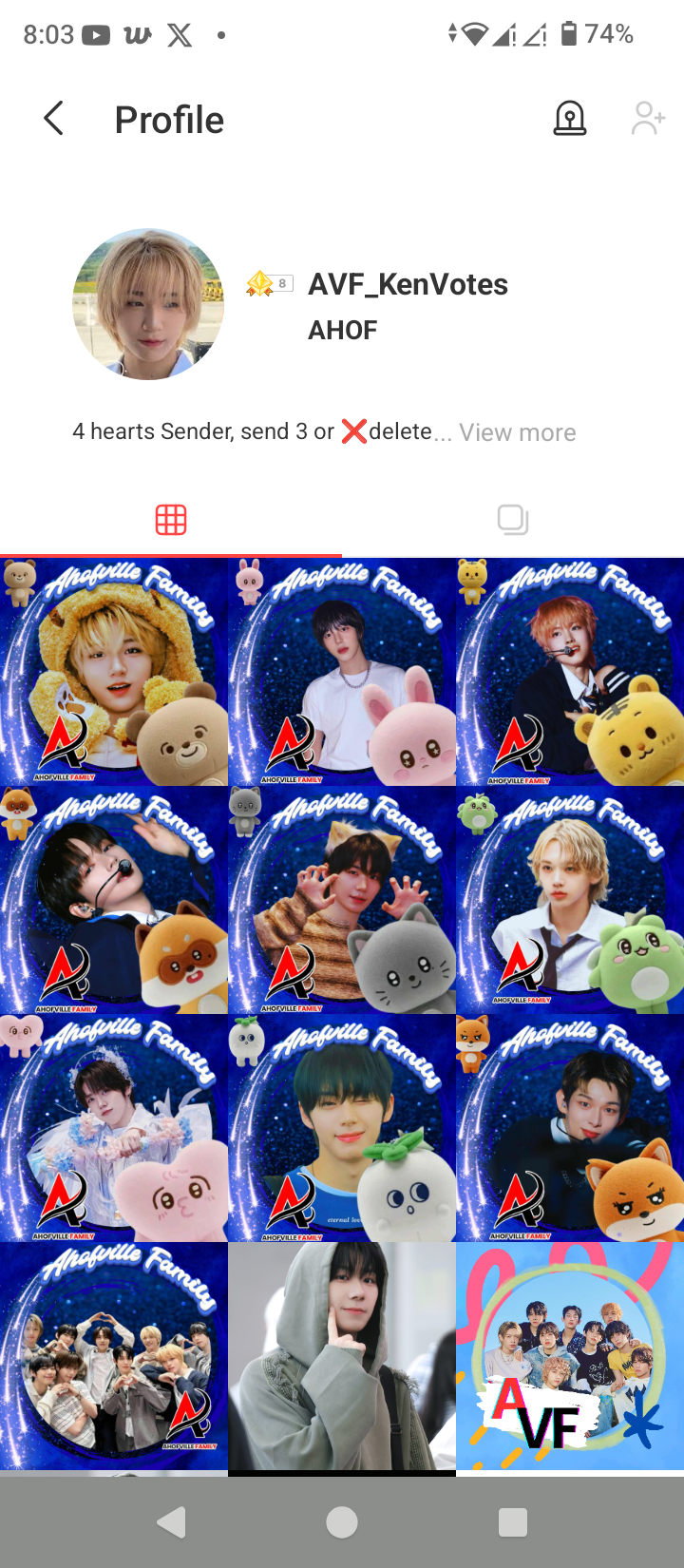Open the post with the yellow bear plush
This screenshot has height=1568, width=684.
[x=570, y=672]
